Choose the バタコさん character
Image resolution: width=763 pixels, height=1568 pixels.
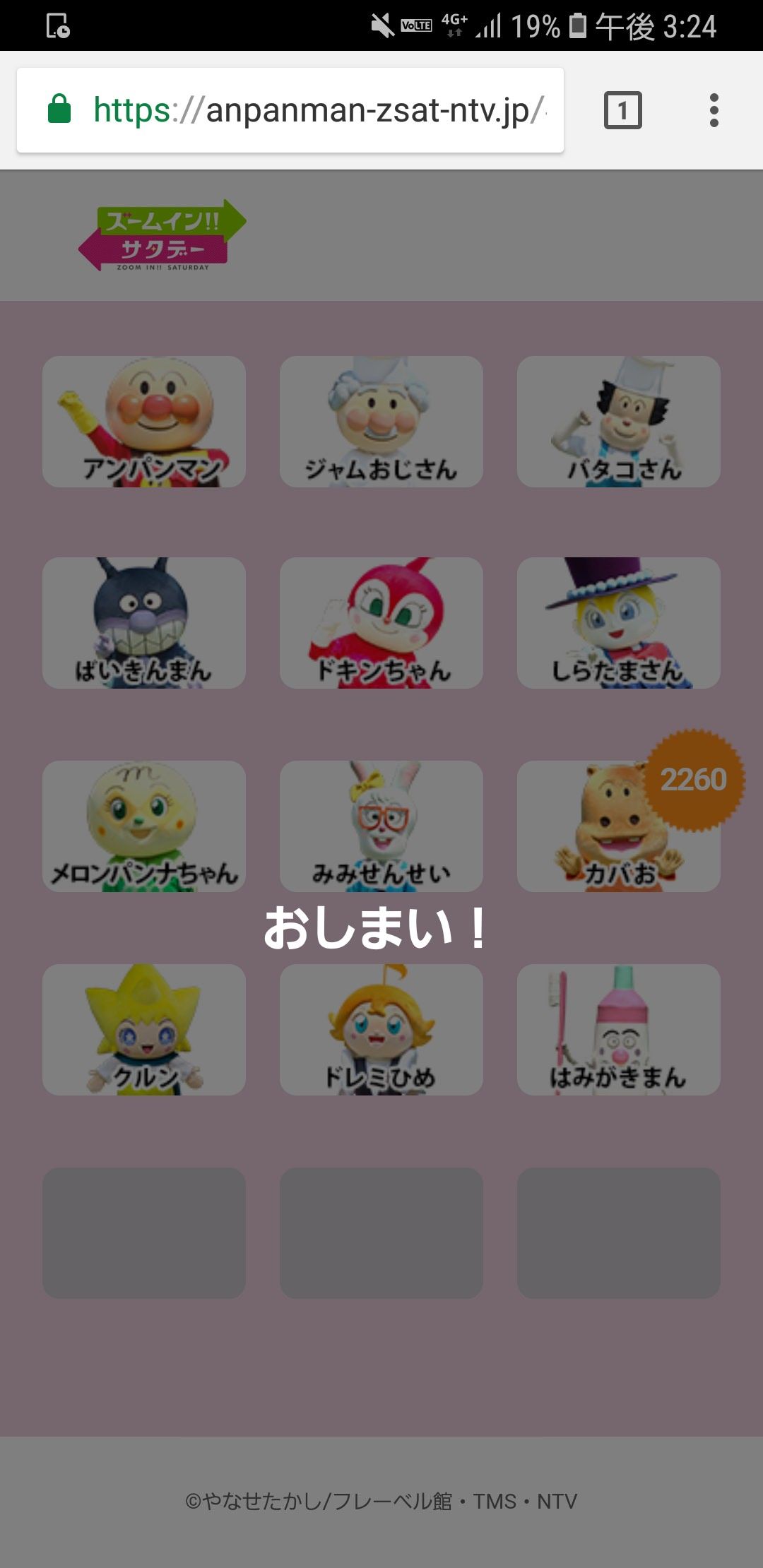click(617, 422)
